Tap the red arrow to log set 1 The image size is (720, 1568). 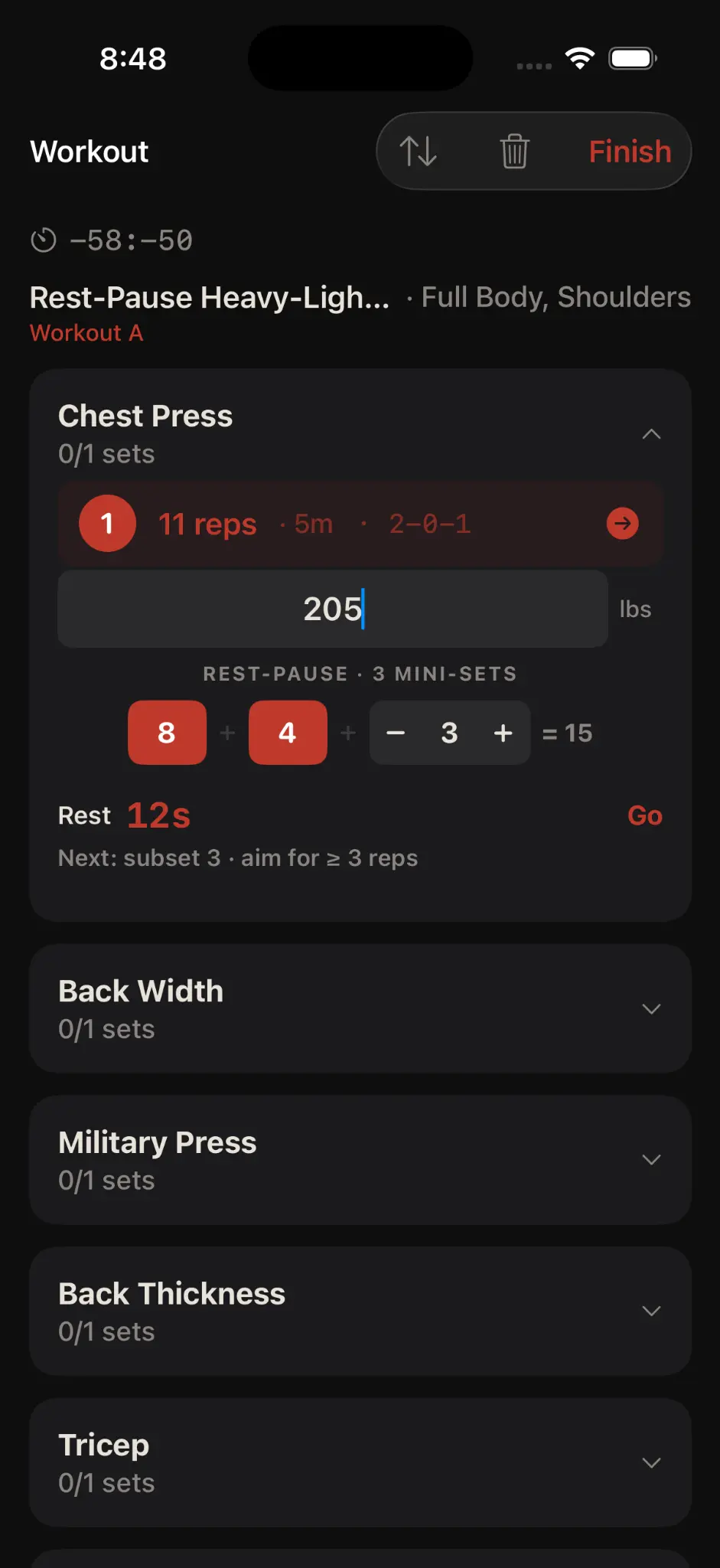[x=623, y=524]
